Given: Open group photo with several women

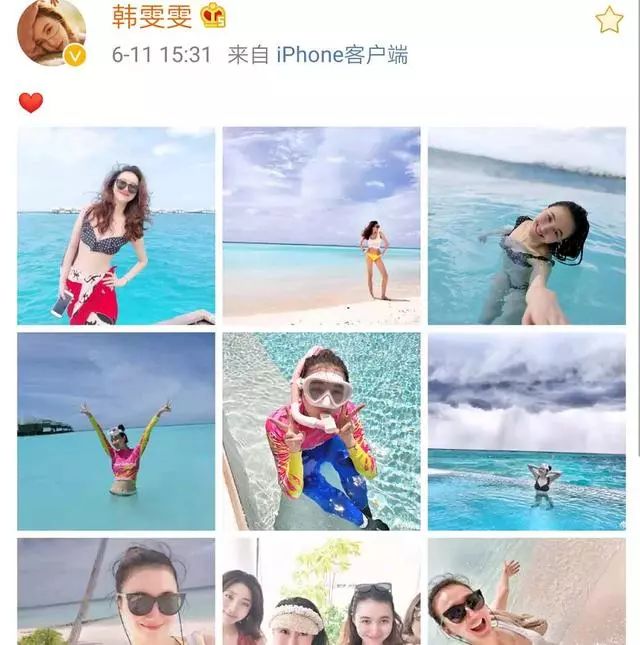Looking at the screenshot, I should click(x=321, y=592).
